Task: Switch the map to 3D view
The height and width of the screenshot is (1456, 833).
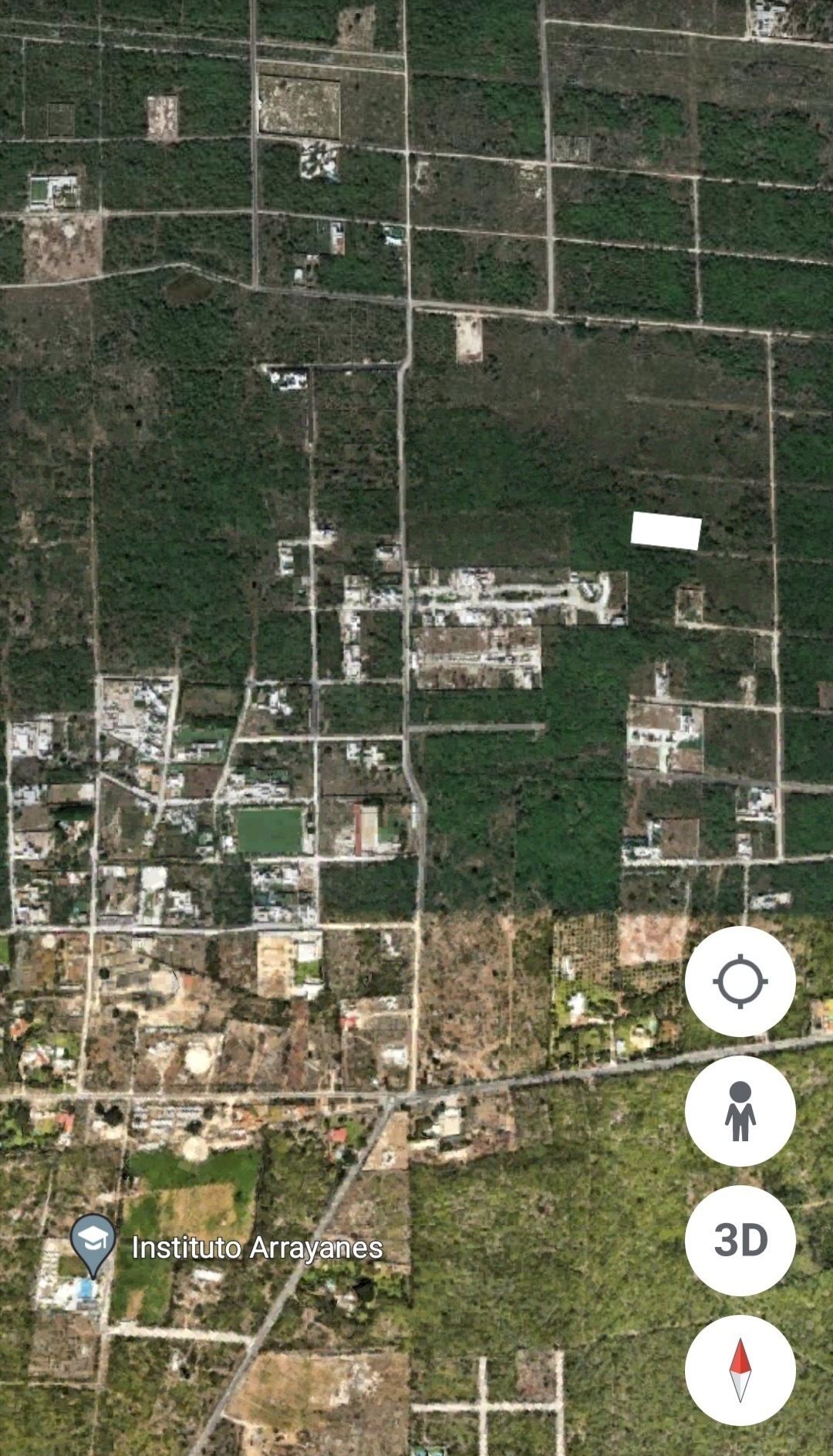Action: click(740, 1240)
